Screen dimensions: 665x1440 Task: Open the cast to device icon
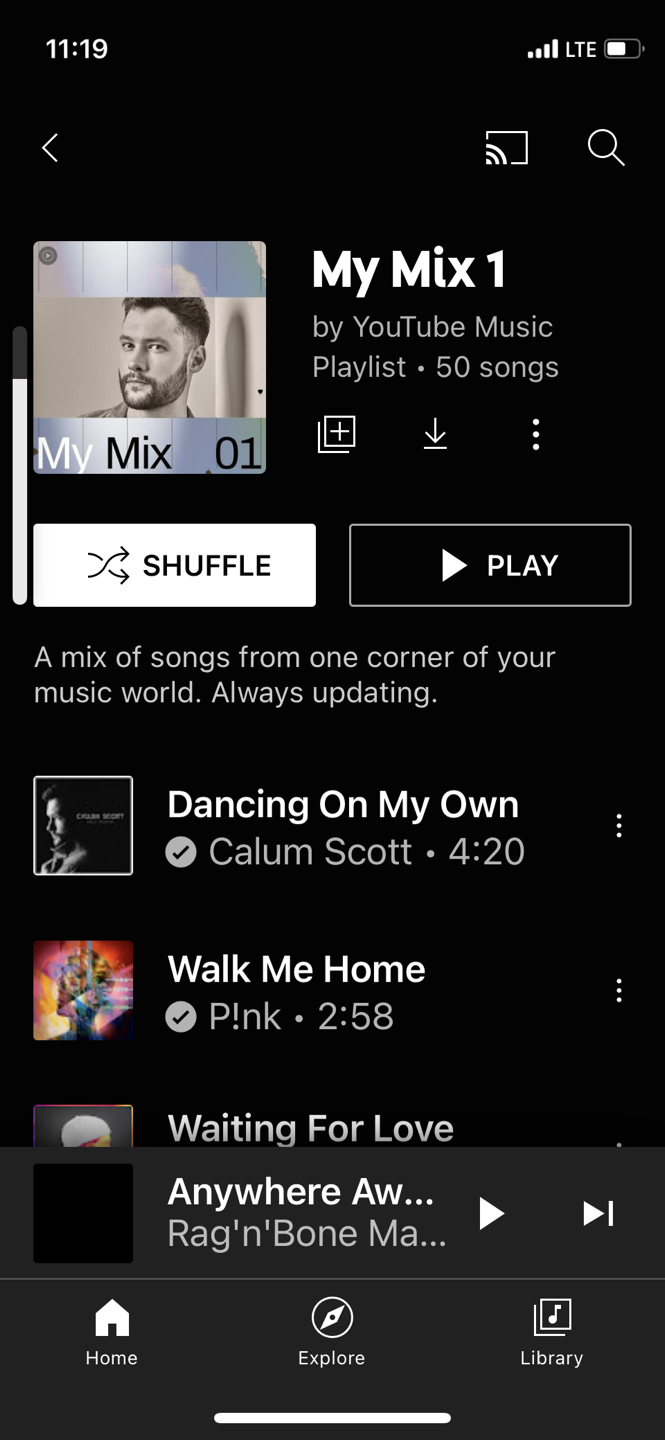click(x=506, y=148)
